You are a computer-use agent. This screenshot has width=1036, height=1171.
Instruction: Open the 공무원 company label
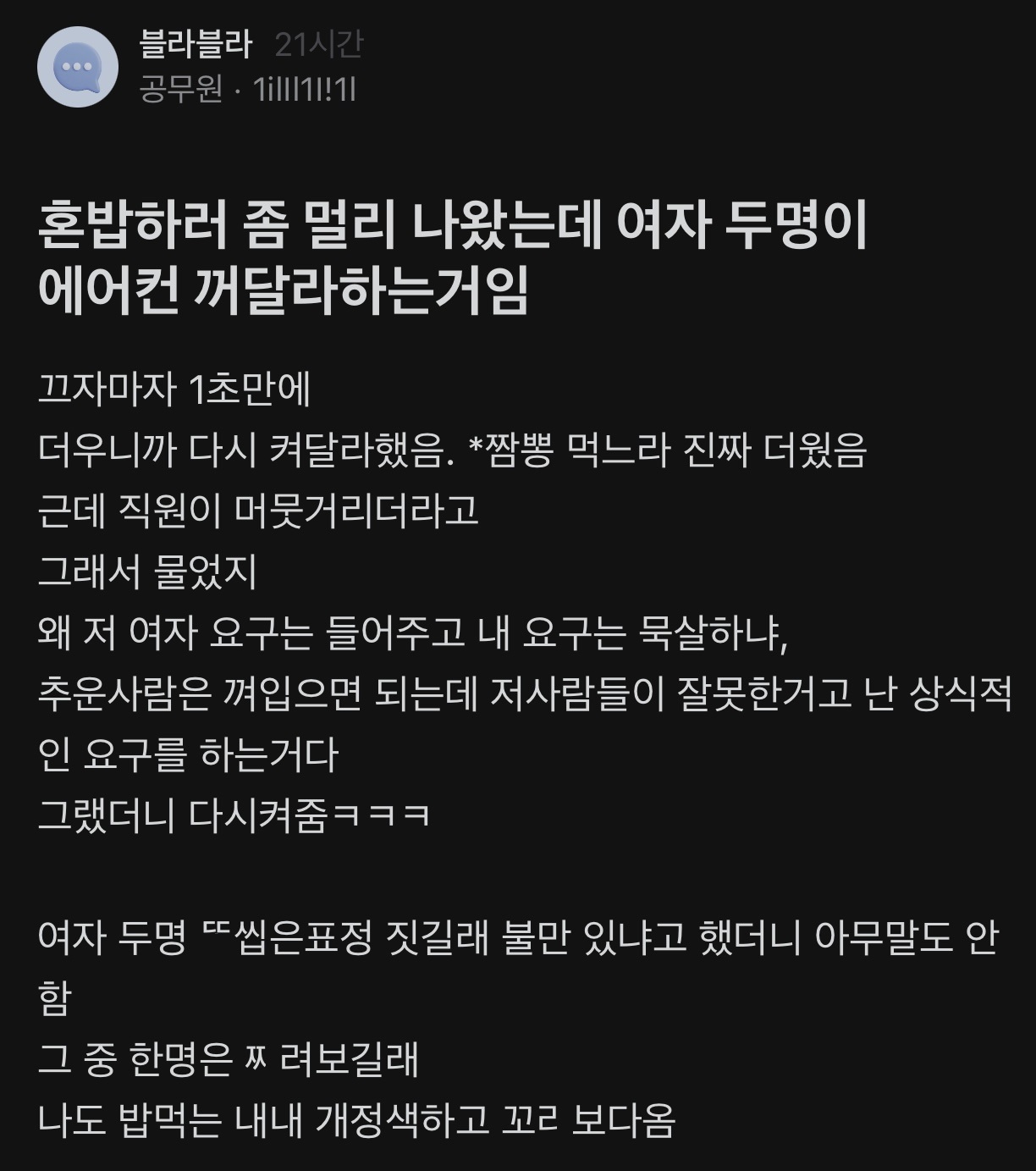click(x=180, y=89)
